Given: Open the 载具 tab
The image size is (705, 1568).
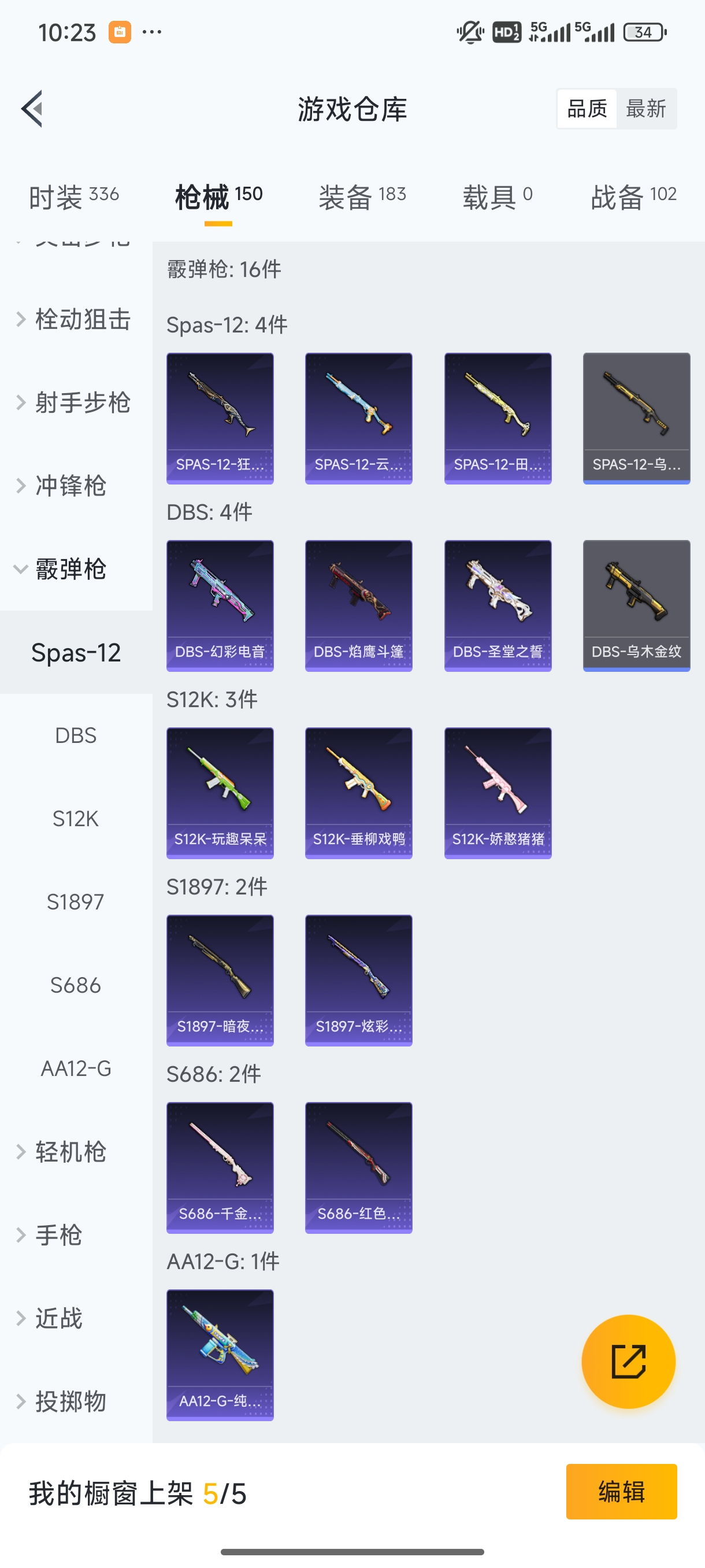Looking at the screenshot, I should pos(497,197).
